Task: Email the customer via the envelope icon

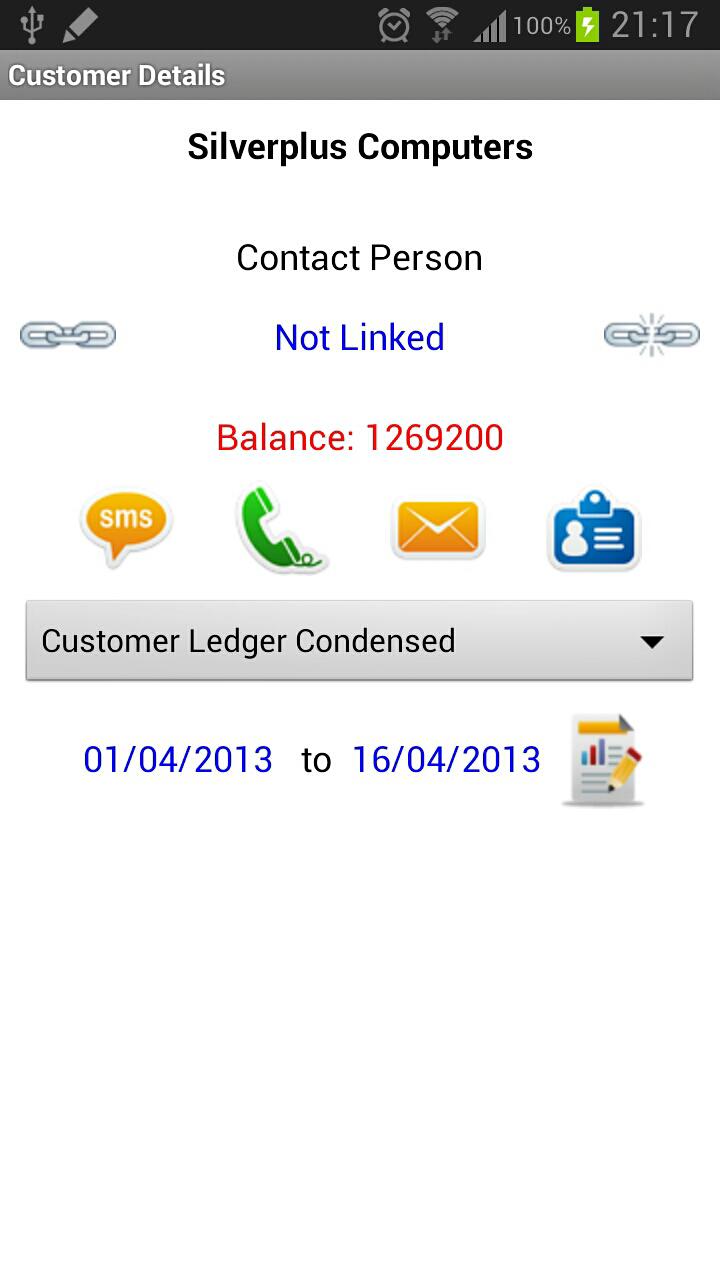Action: coord(438,528)
